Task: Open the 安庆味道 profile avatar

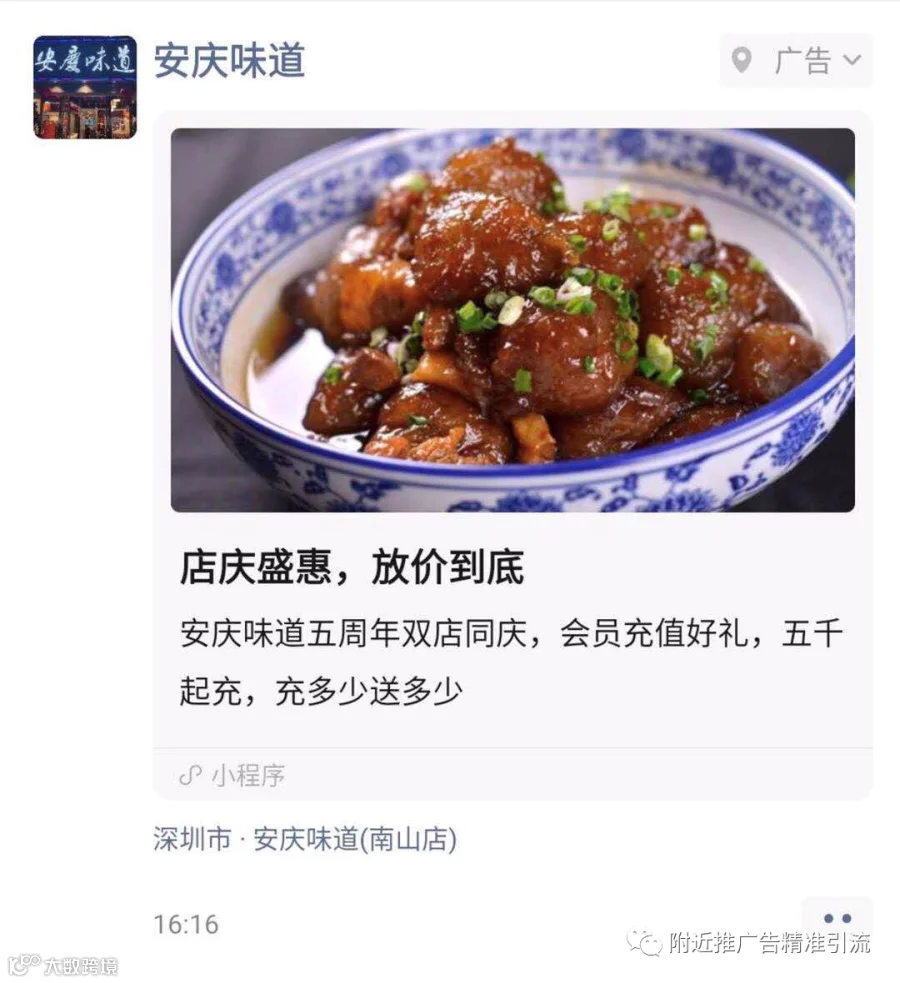Action: 85,87
